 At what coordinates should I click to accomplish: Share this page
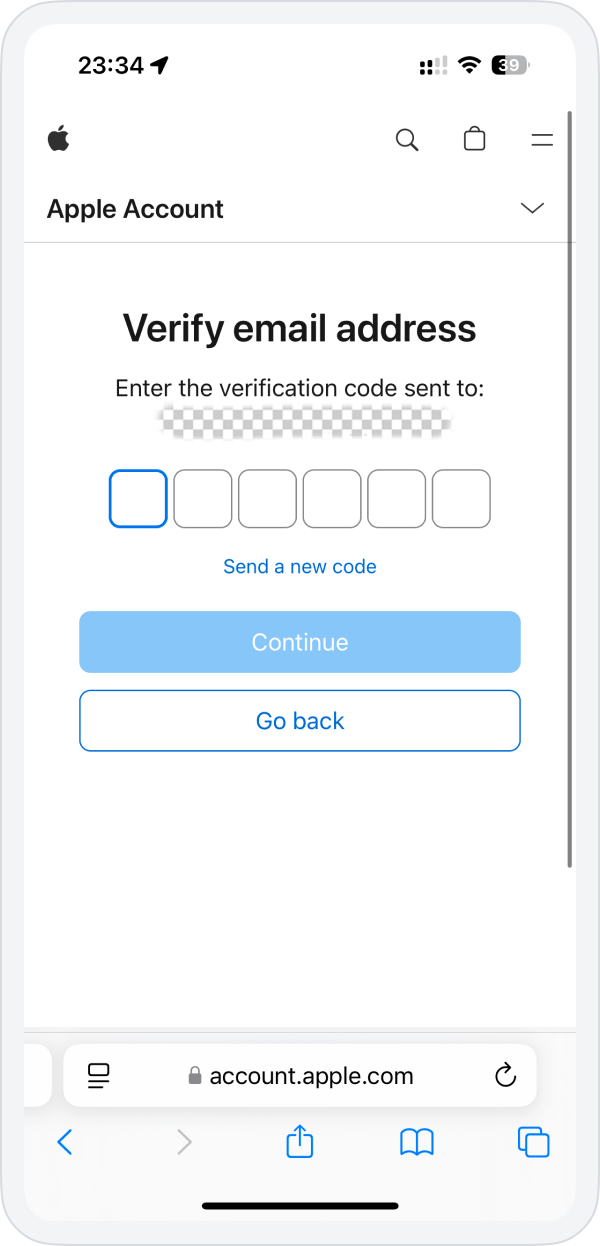tap(300, 1142)
